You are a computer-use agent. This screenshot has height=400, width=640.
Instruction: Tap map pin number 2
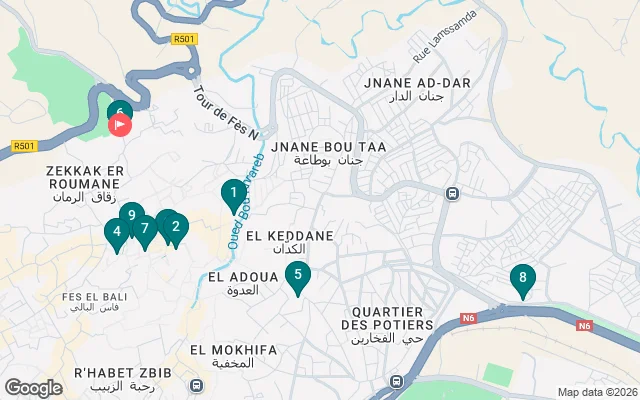tap(177, 227)
